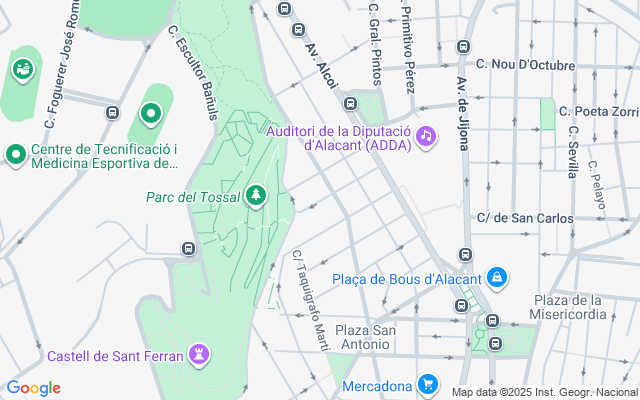
Task: Select the Auditori de la Diputació d'Alacant marker
Action: tap(426, 134)
